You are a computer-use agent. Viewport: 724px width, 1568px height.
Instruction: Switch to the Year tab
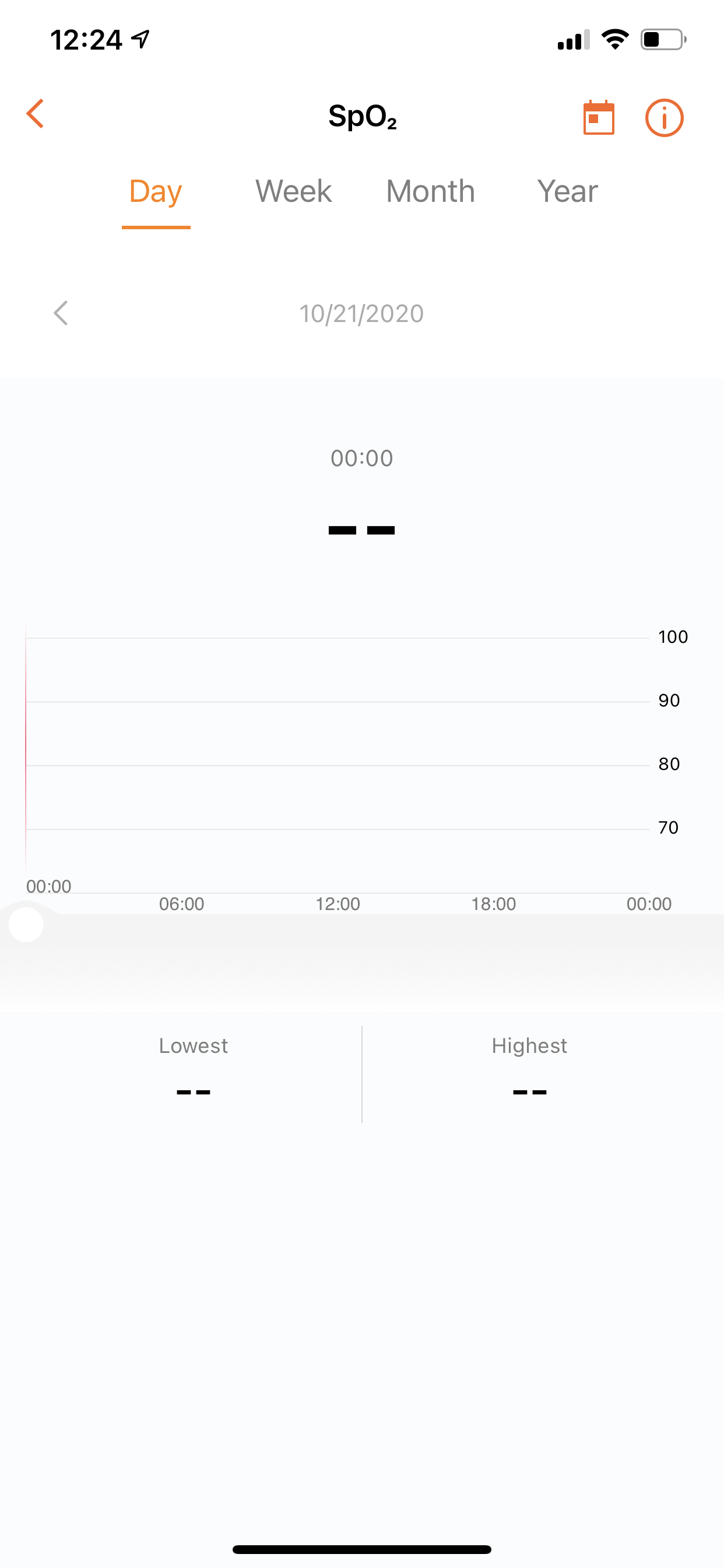click(567, 191)
